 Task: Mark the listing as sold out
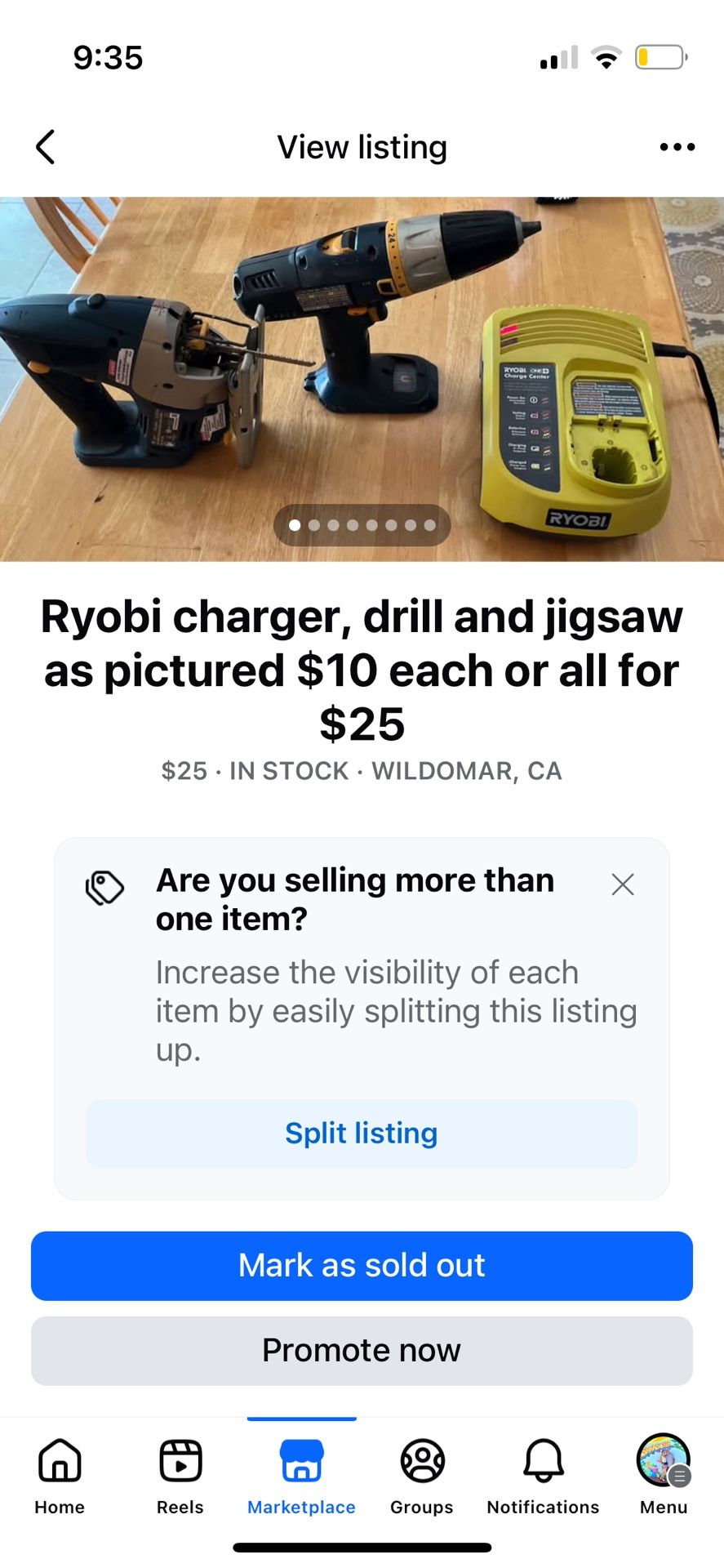click(362, 1266)
